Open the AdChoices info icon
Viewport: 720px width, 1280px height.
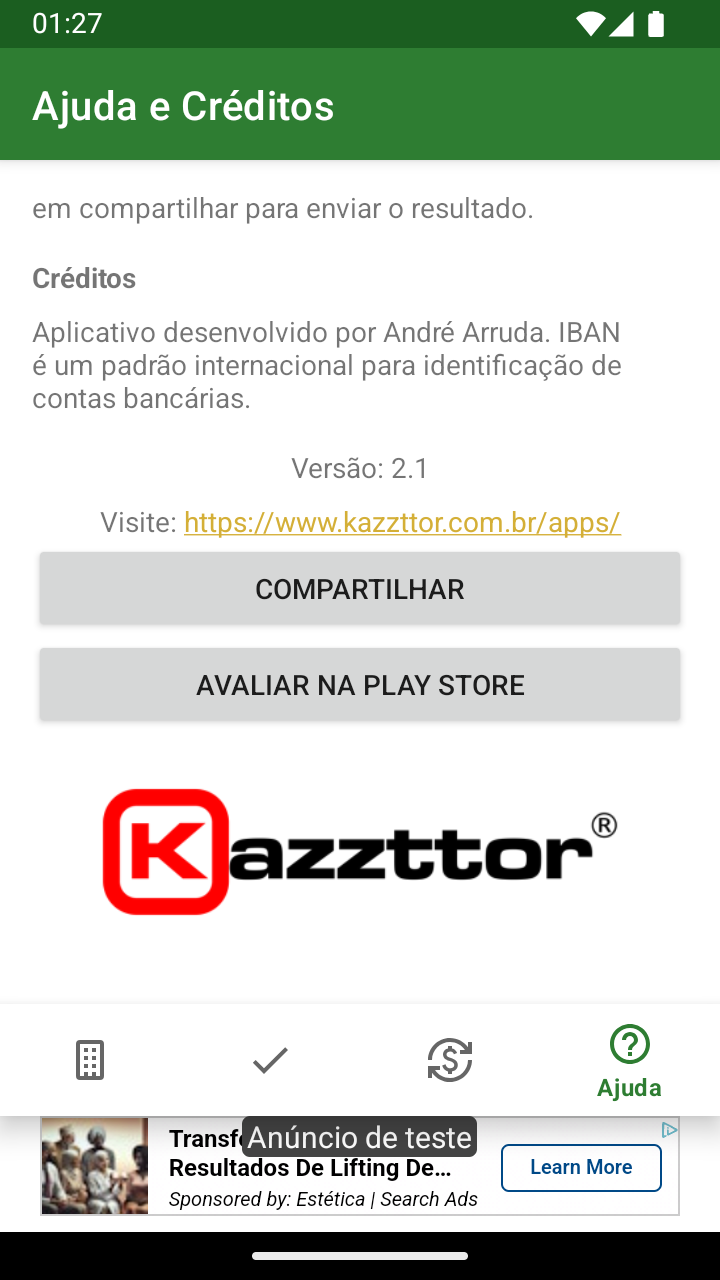tap(669, 1130)
